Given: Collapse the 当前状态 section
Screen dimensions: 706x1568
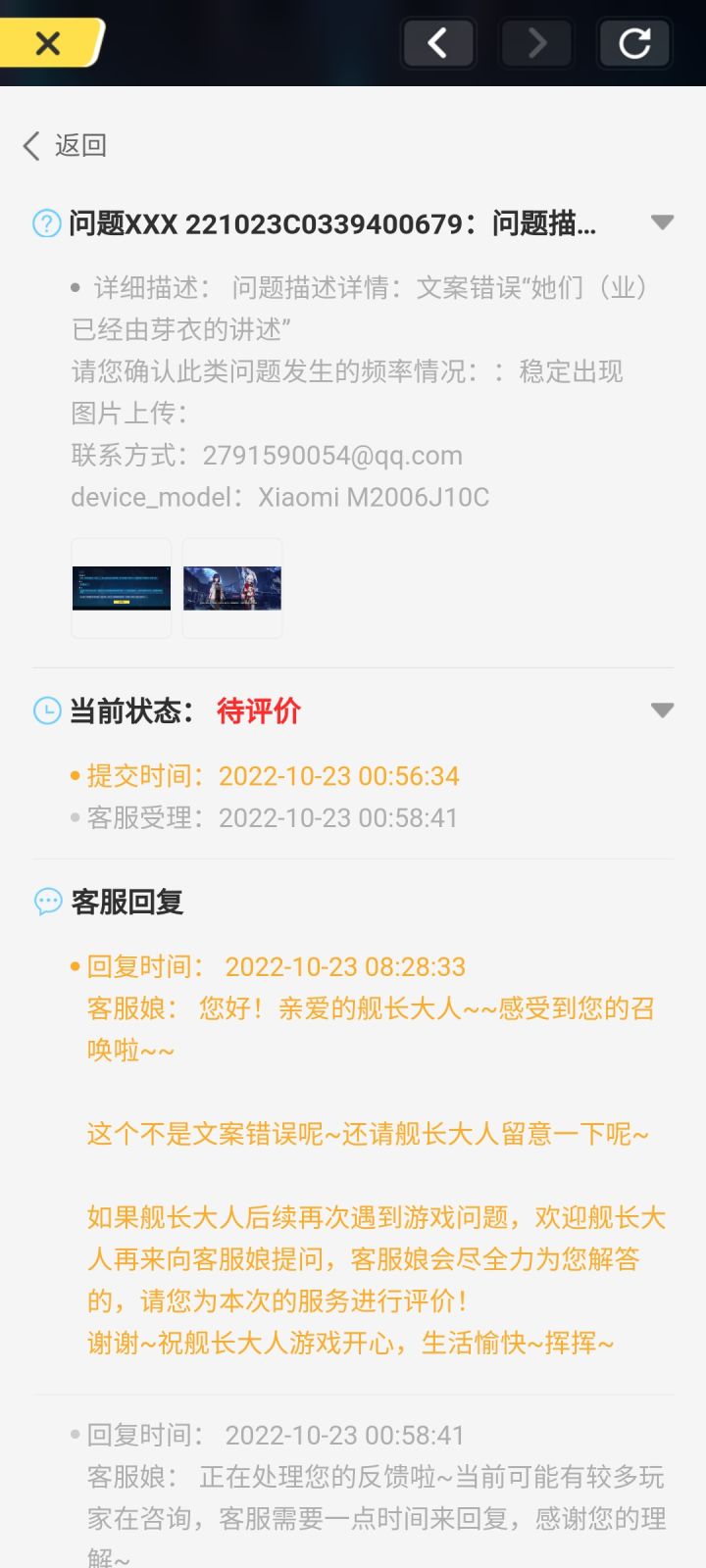Looking at the screenshot, I should tap(662, 710).
